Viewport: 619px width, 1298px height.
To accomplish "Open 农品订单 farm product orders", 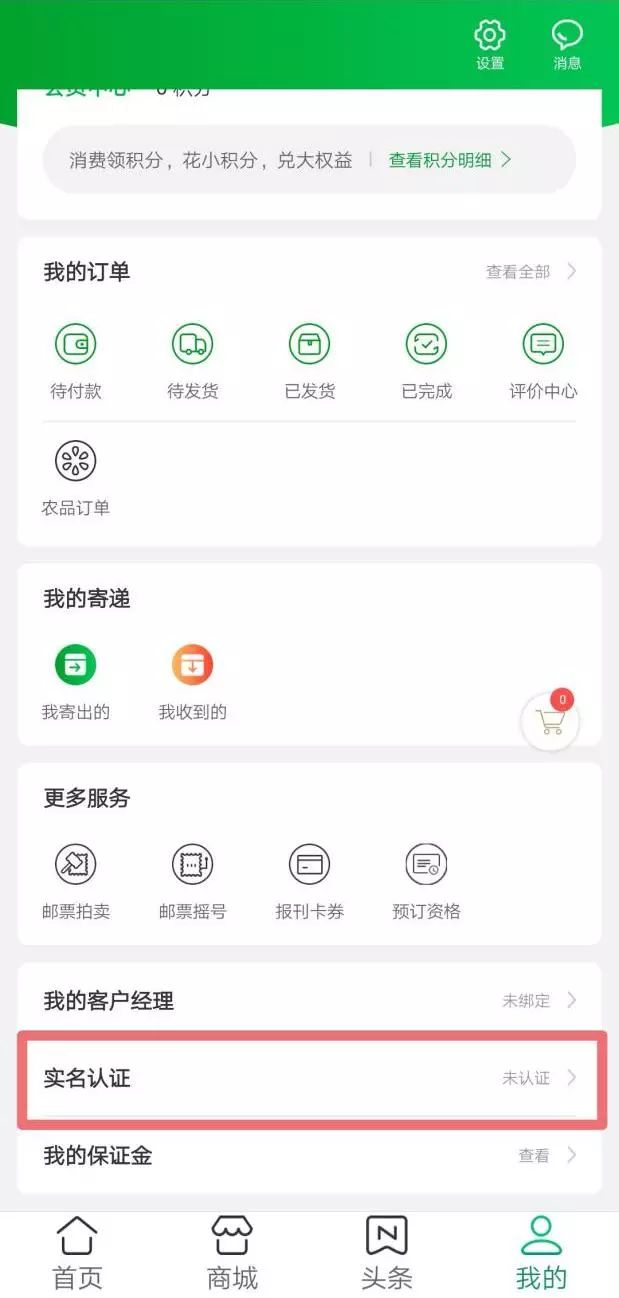I will [x=76, y=479].
